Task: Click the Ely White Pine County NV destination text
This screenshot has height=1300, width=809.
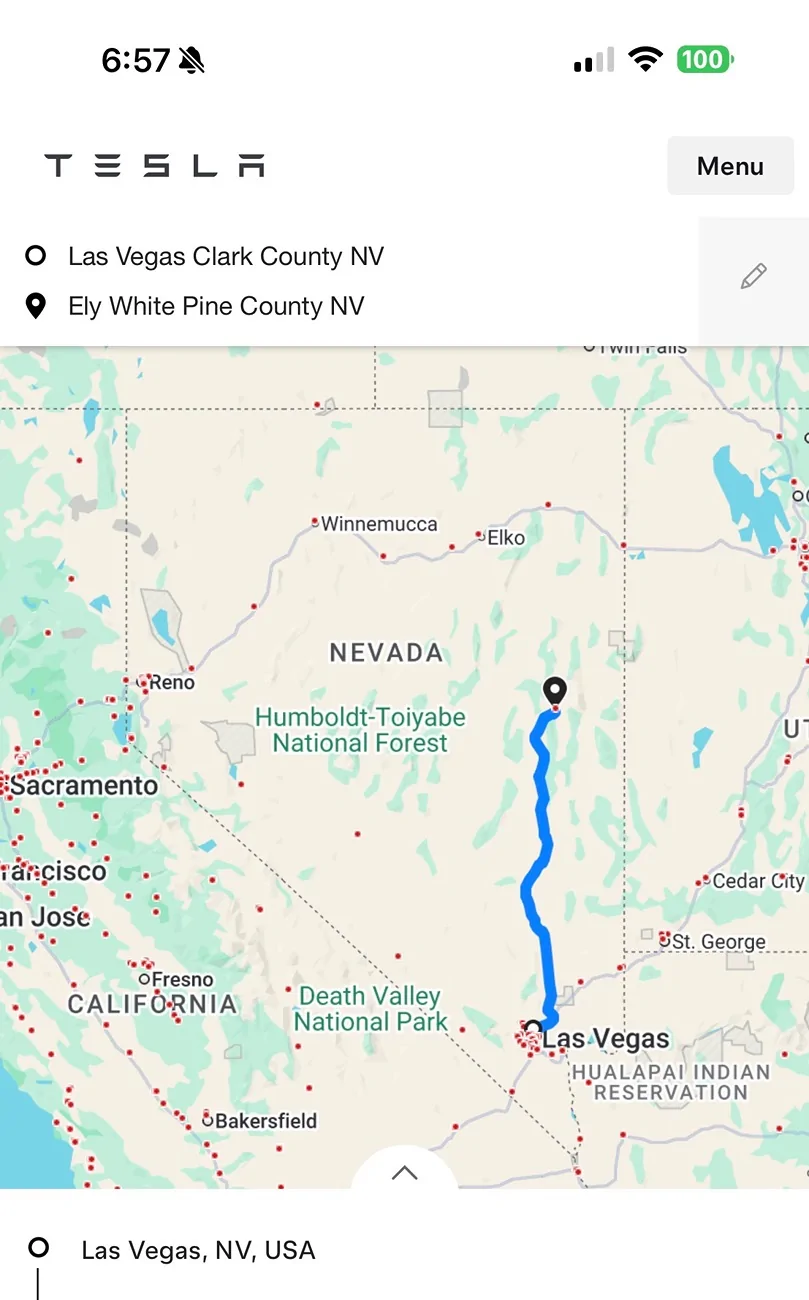Action: pyautogui.click(x=216, y=306)
